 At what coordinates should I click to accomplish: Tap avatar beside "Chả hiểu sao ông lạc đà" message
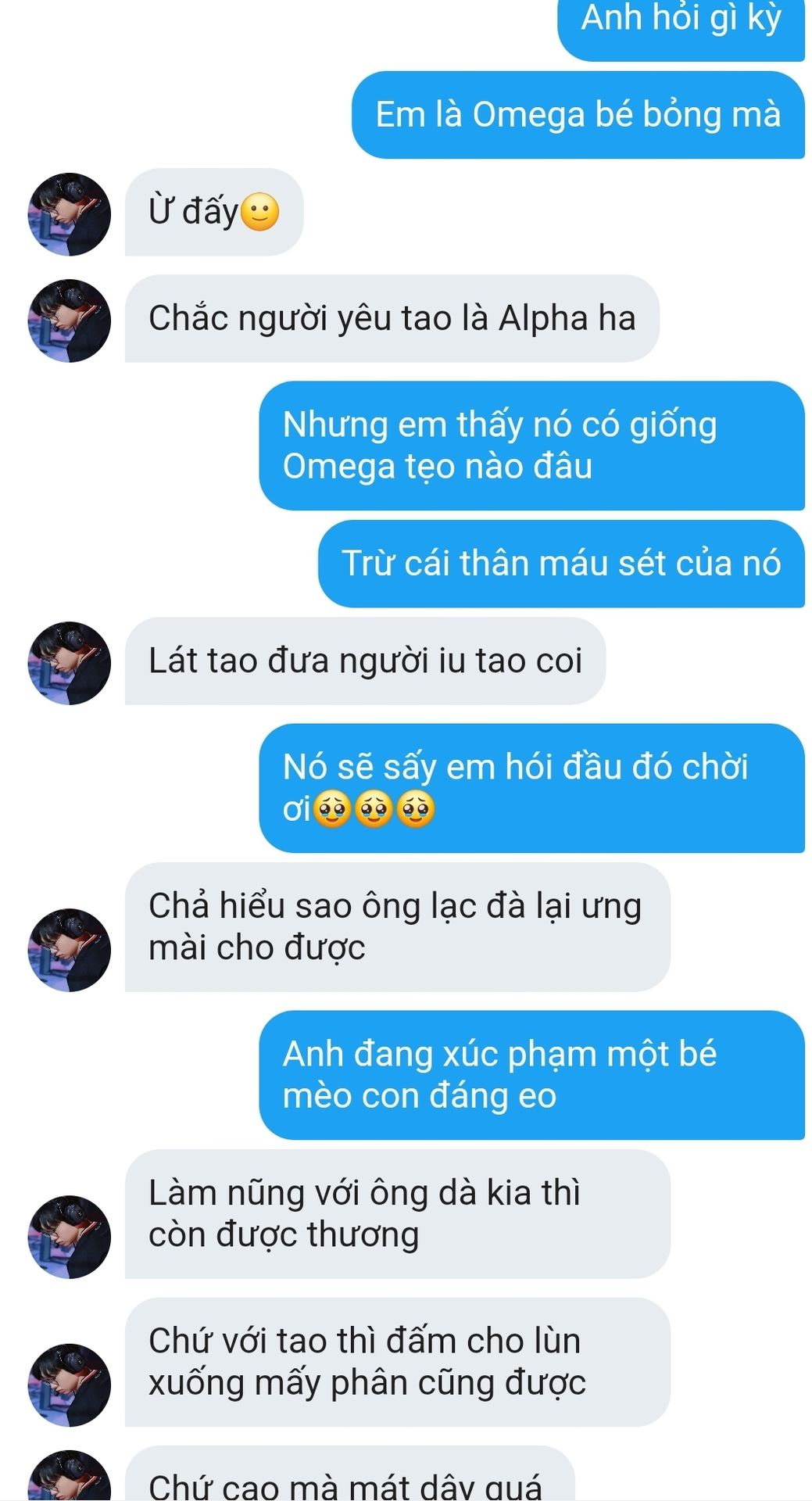[69, 950]
